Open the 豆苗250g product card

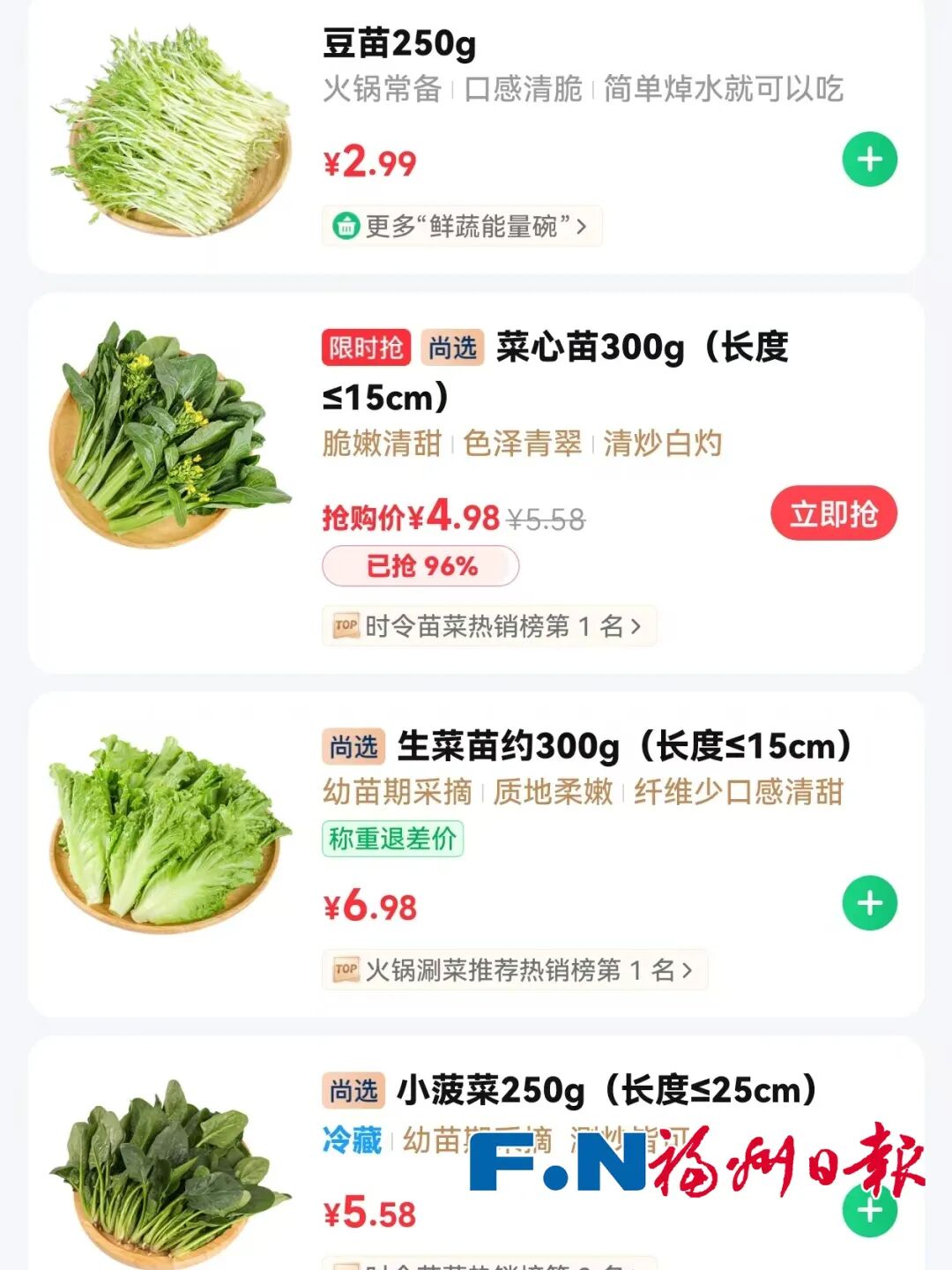(x=399, y=42)
